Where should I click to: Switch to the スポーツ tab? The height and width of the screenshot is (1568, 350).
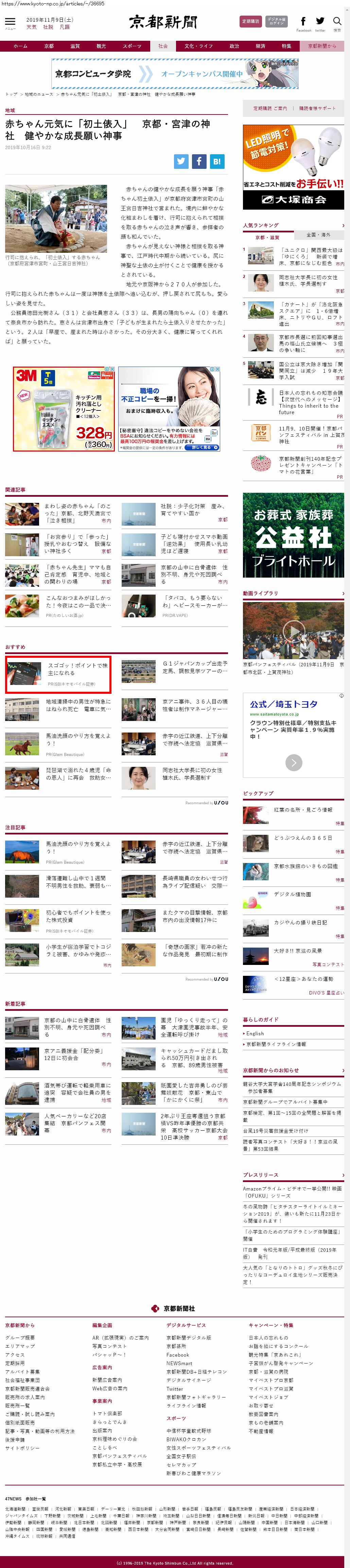[132, 46]
